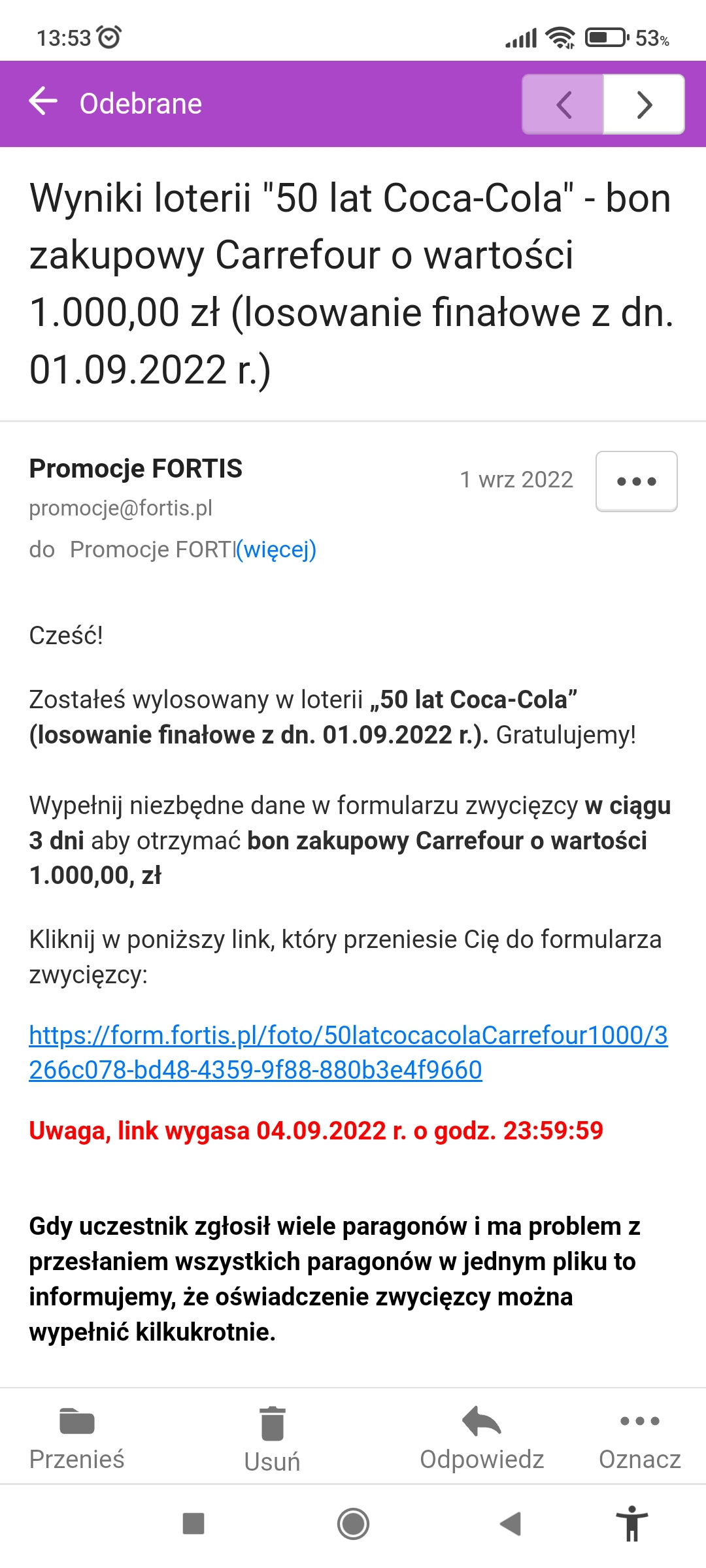Viewport: 706px width, 1568px height.
Task: Move email using Przenieś
Action: point(77,1437)
